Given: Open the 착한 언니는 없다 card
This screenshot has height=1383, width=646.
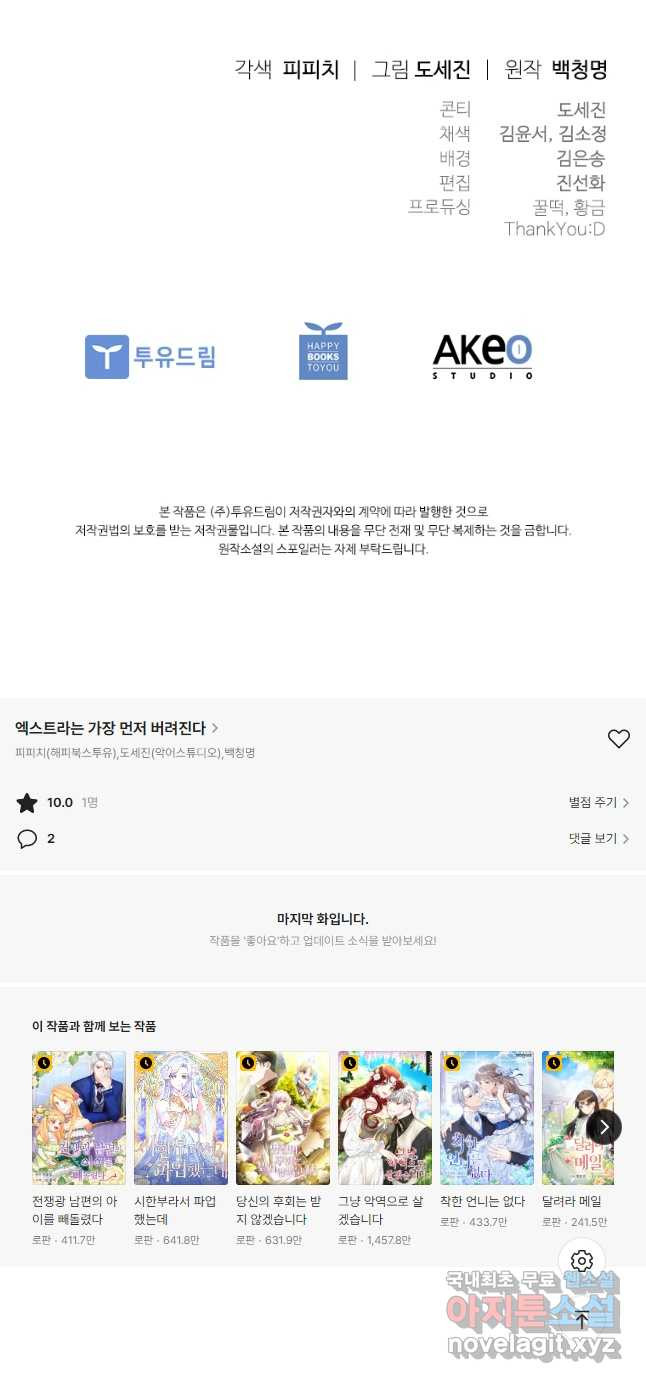Looking at the screenshot, I should click(x=487, y=1118).
